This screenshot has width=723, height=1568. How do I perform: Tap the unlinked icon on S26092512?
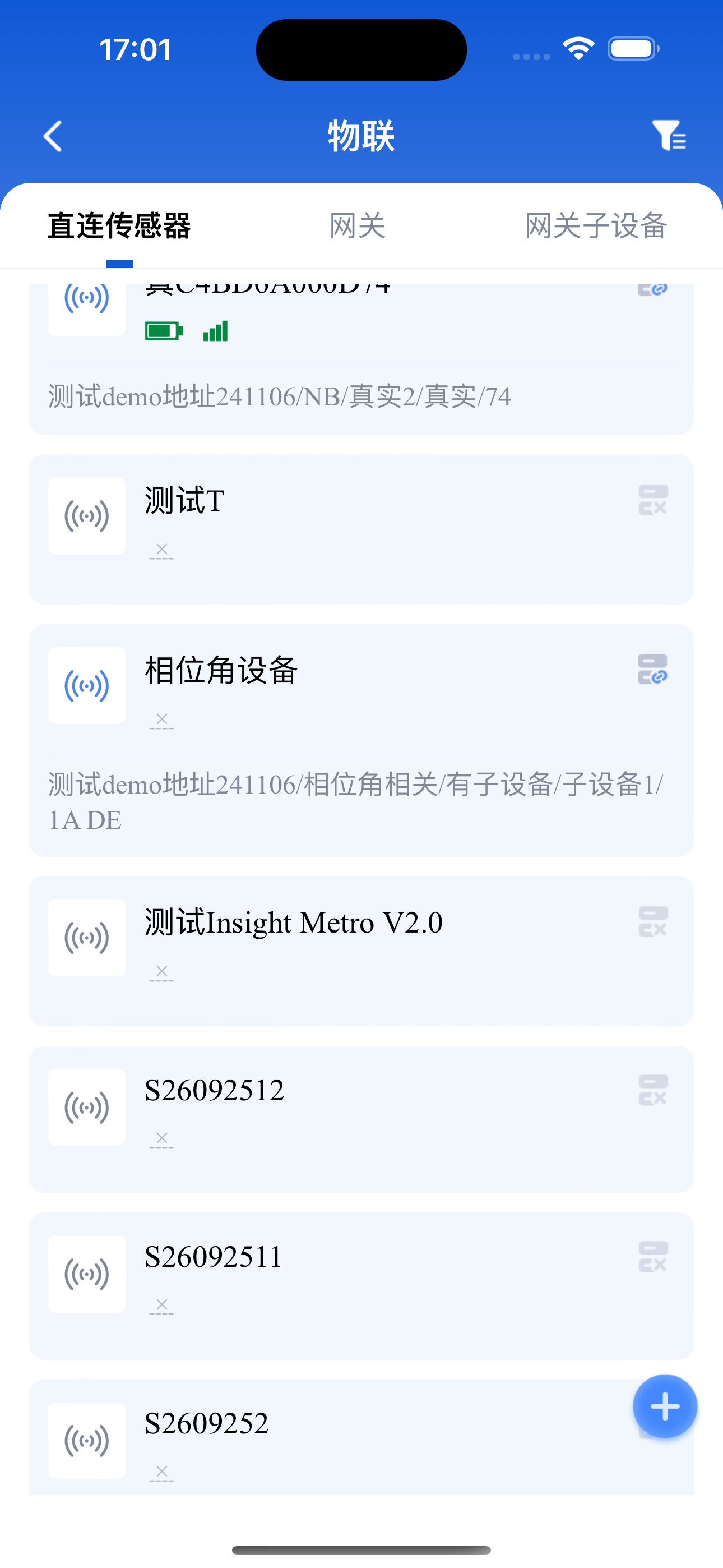(653, 1090)
